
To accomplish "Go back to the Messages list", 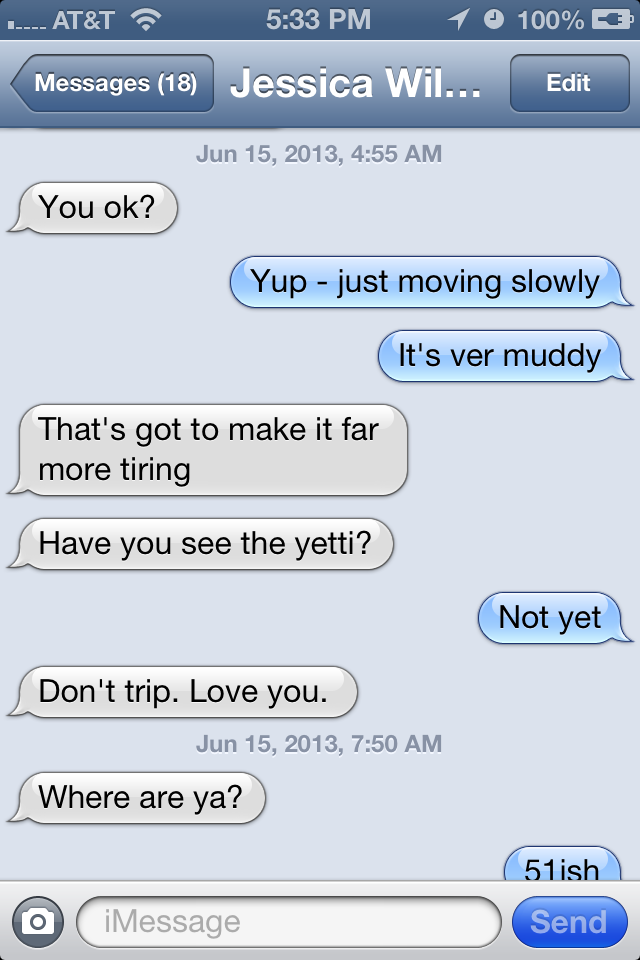I will point(112,83).
